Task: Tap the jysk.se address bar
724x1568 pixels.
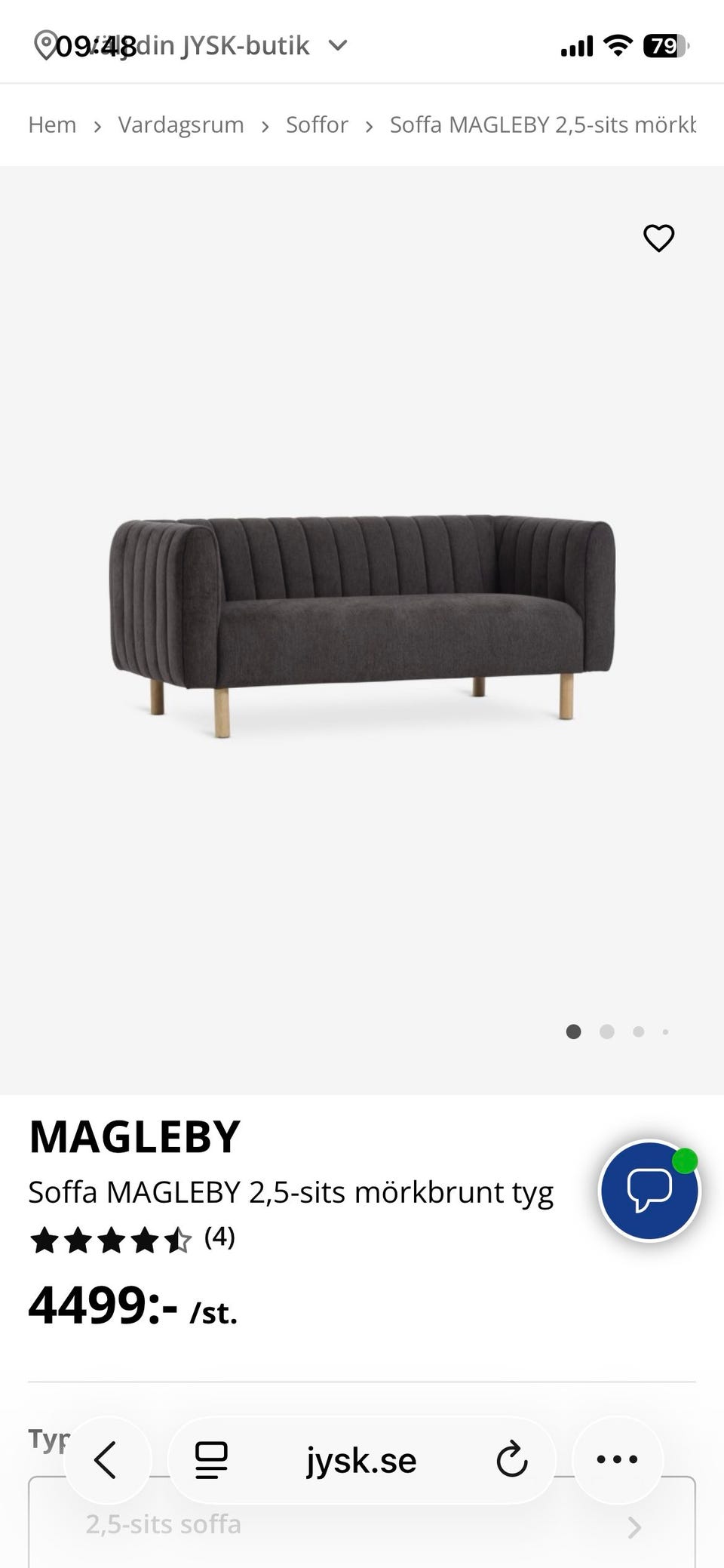Action: (x=360, y=1460)
